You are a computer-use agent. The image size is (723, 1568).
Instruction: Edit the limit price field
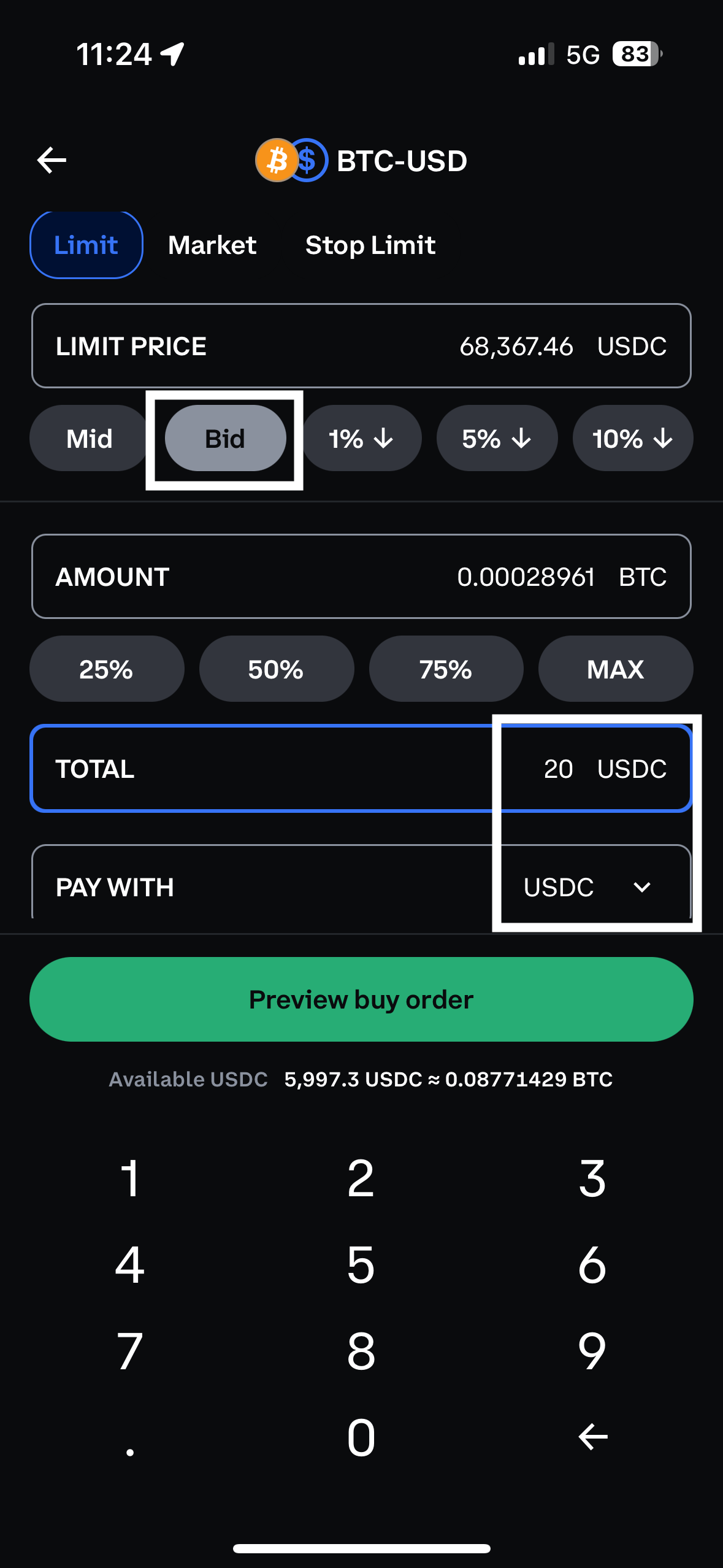(x=361, y=346)
